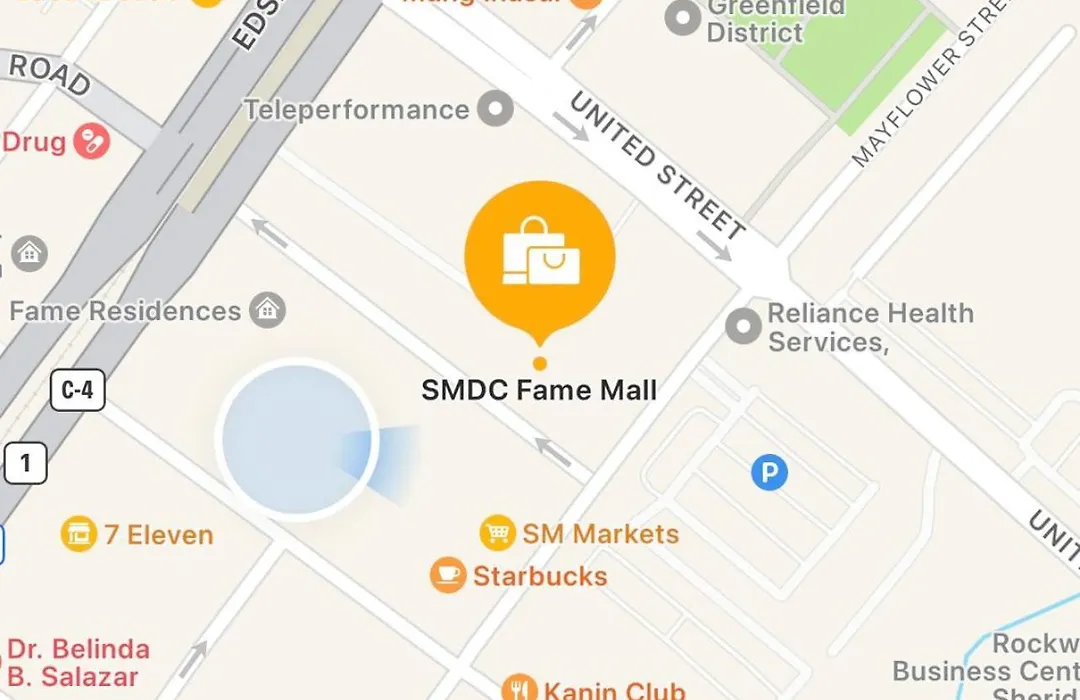Open the Kanin Club restaurant marker
This screenshot has height=700, width=1080.
518,688
